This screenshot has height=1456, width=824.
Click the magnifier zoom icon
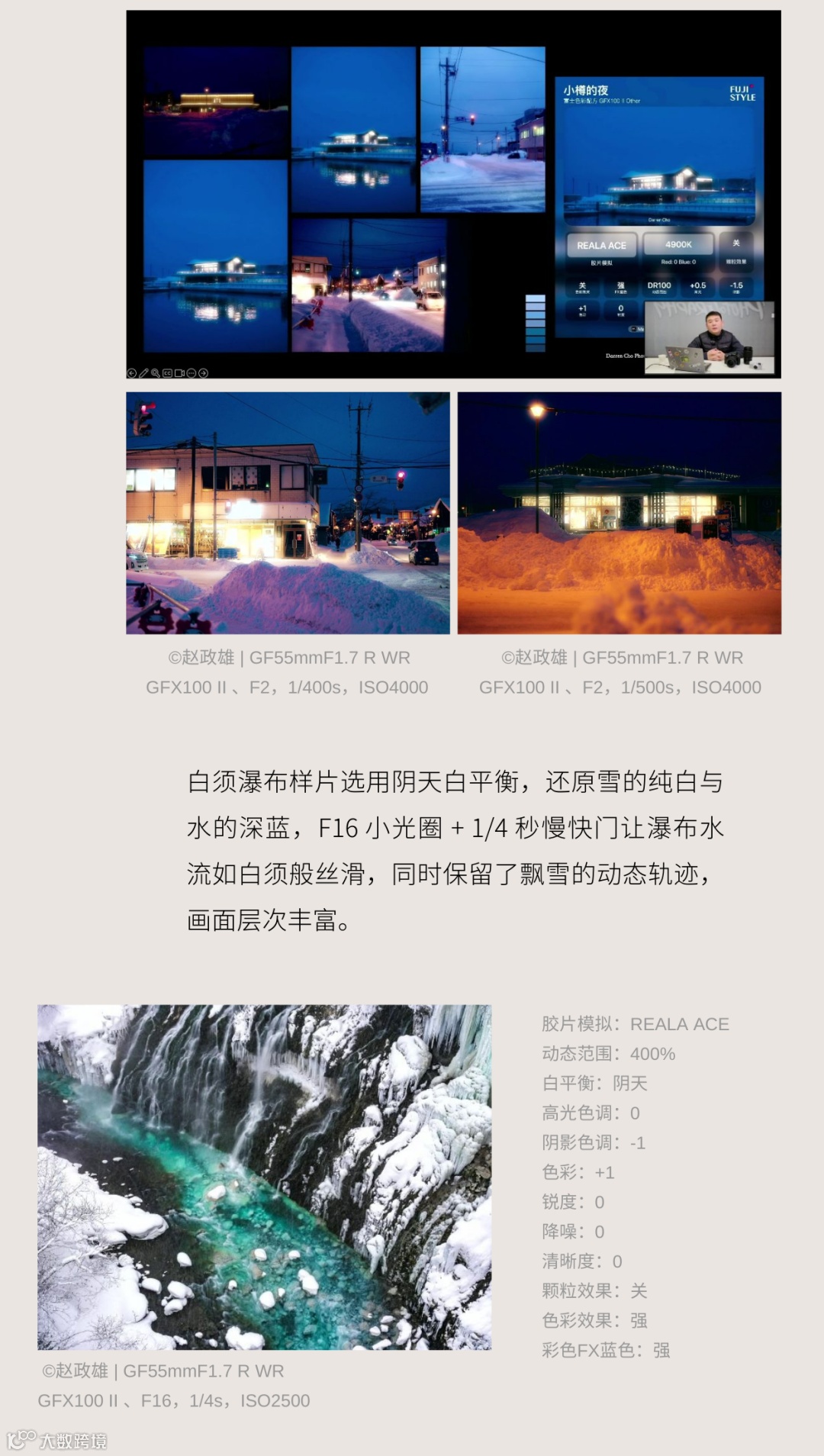pos(156,373)
